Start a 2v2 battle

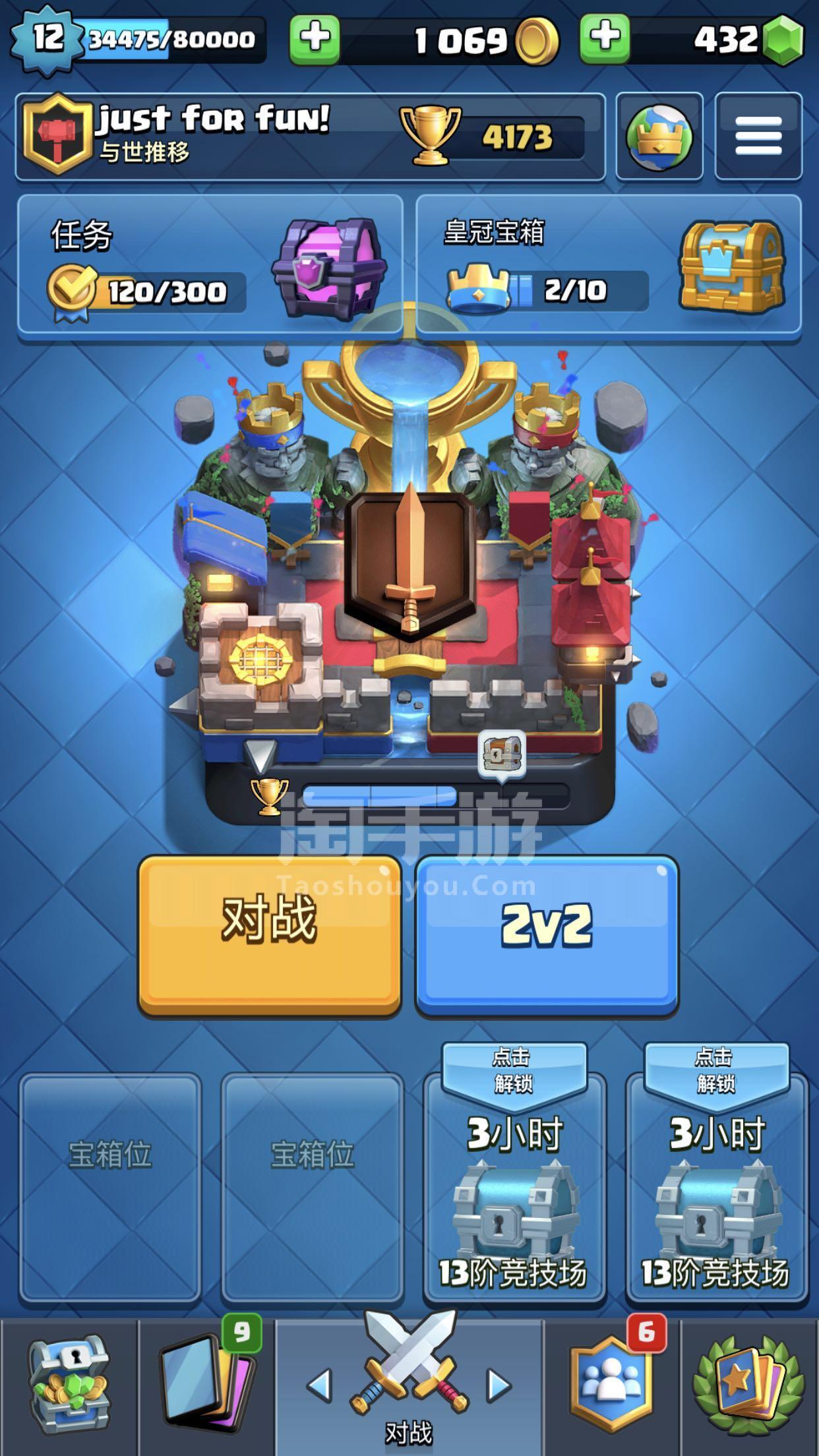click(x=546, y=934)
